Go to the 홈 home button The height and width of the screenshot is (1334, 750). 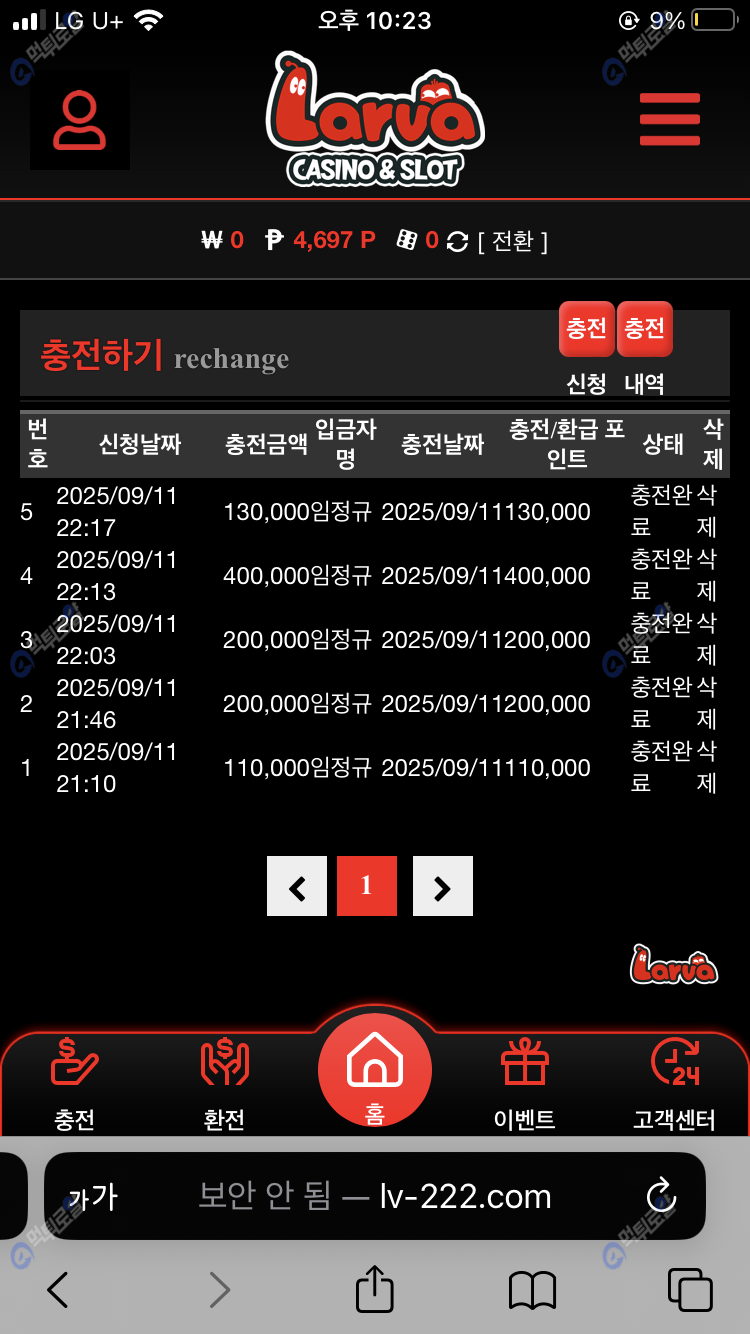pos(375,1072)
